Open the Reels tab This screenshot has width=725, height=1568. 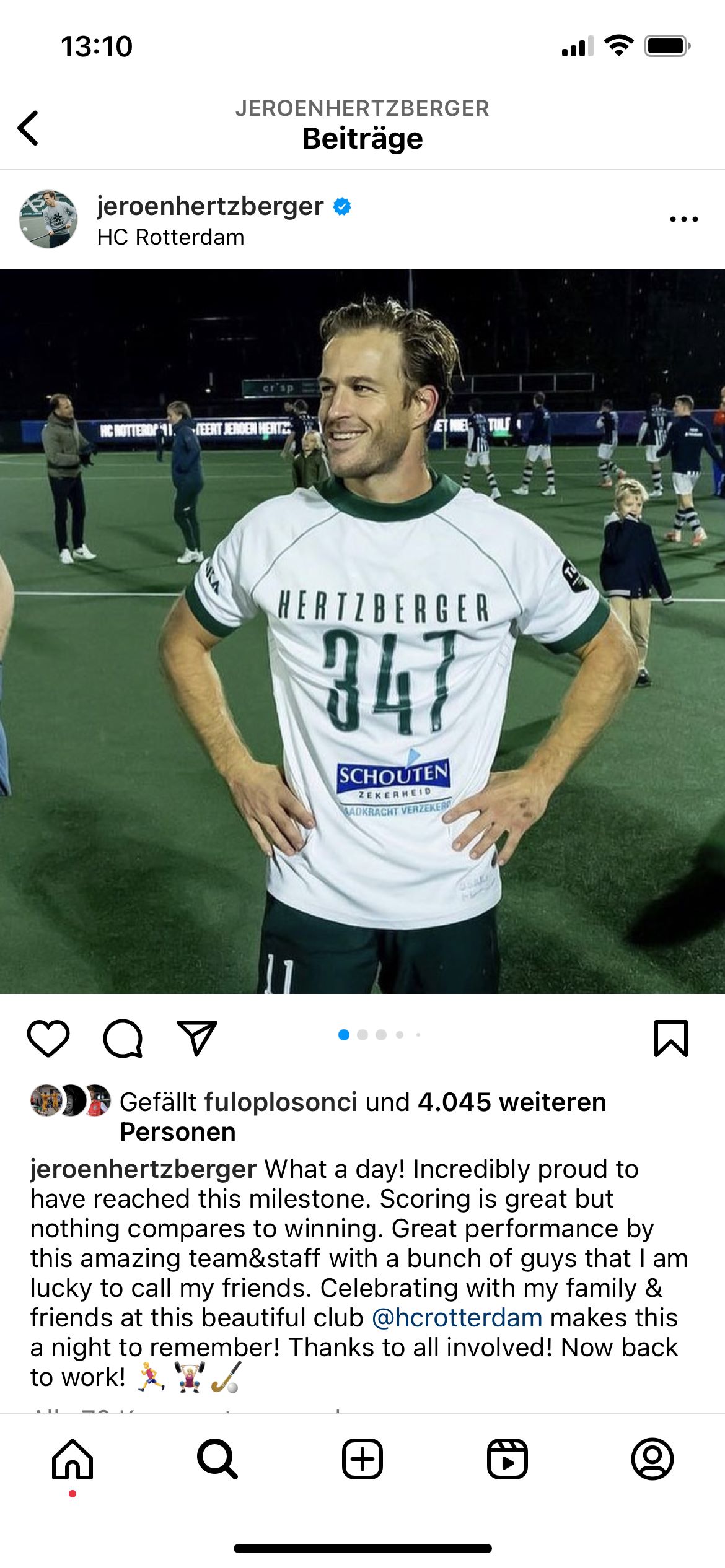click(507, 1459)
